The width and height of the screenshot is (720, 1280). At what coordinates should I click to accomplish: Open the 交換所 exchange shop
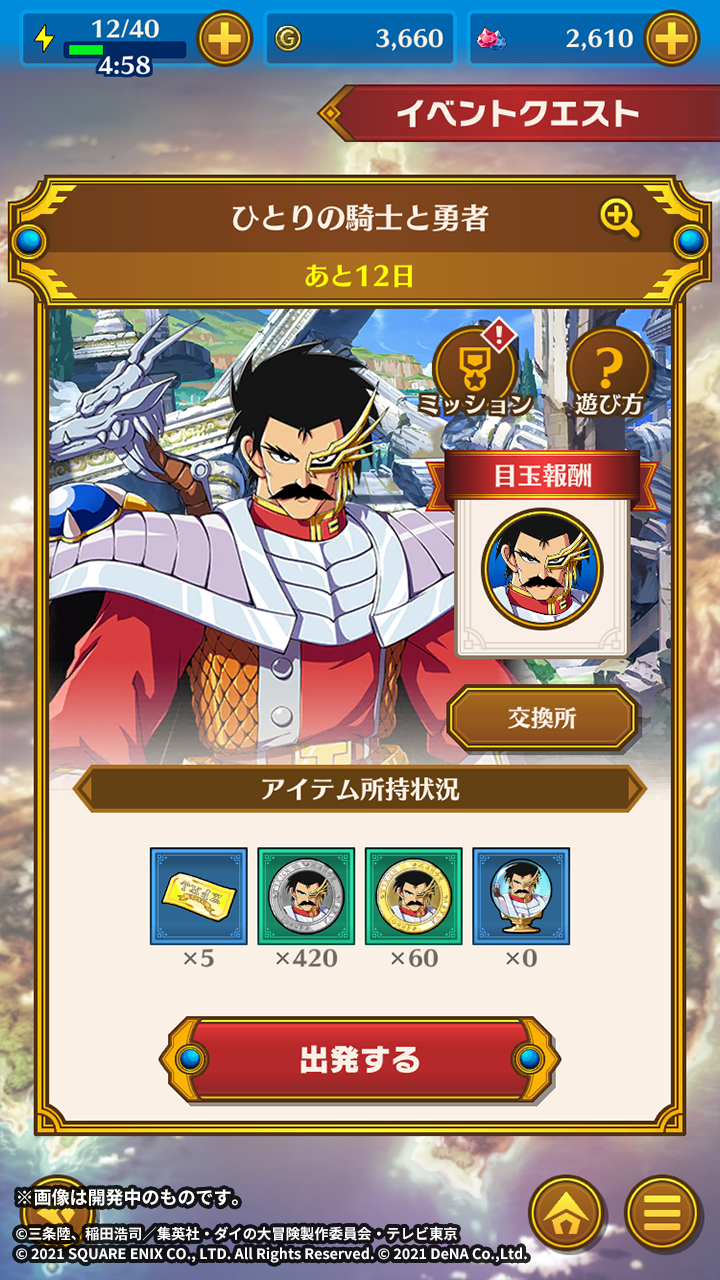click(x=541, y=718)
